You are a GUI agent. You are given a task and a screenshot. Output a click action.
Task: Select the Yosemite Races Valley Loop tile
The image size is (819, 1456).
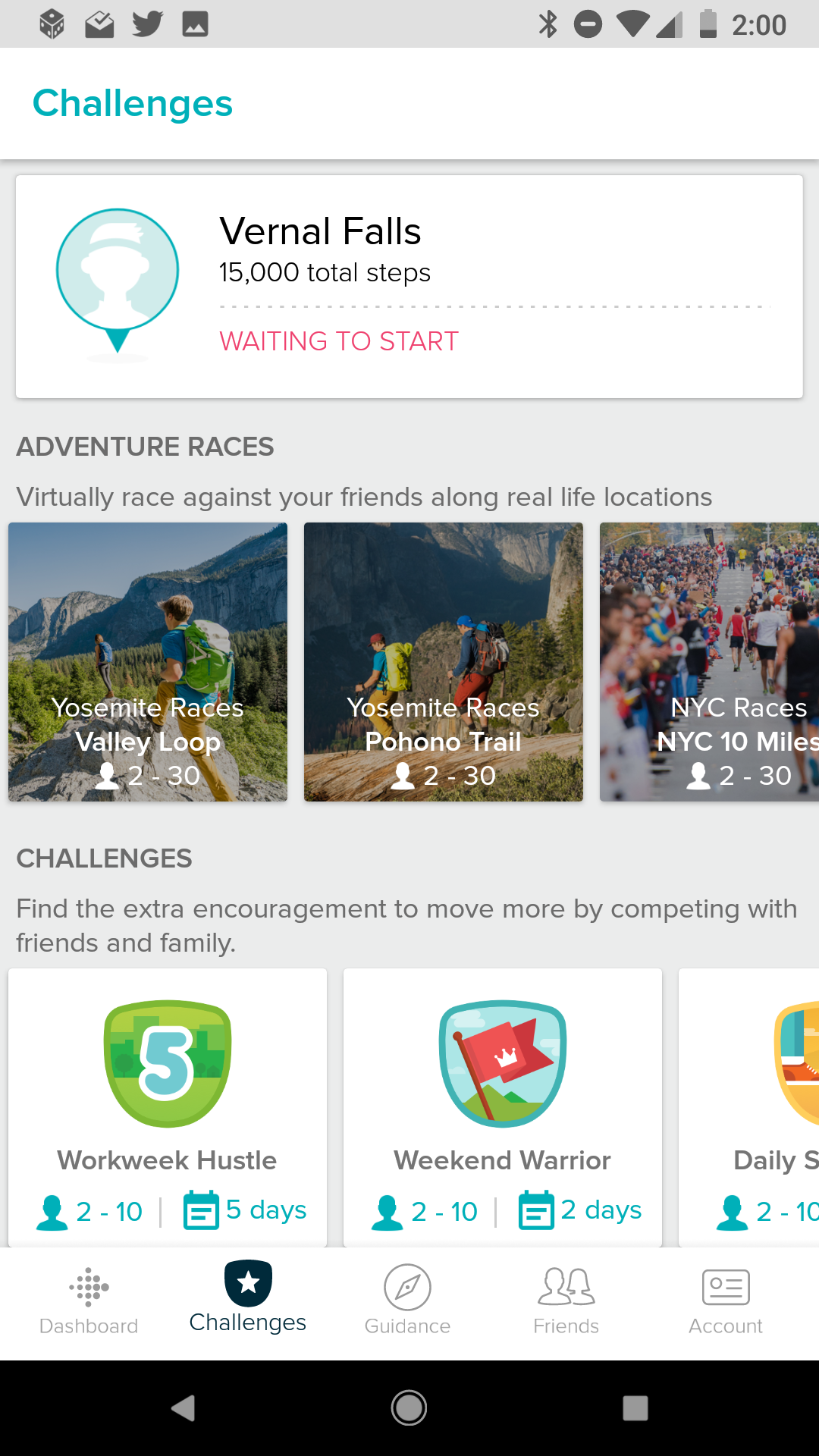[148, 662]
